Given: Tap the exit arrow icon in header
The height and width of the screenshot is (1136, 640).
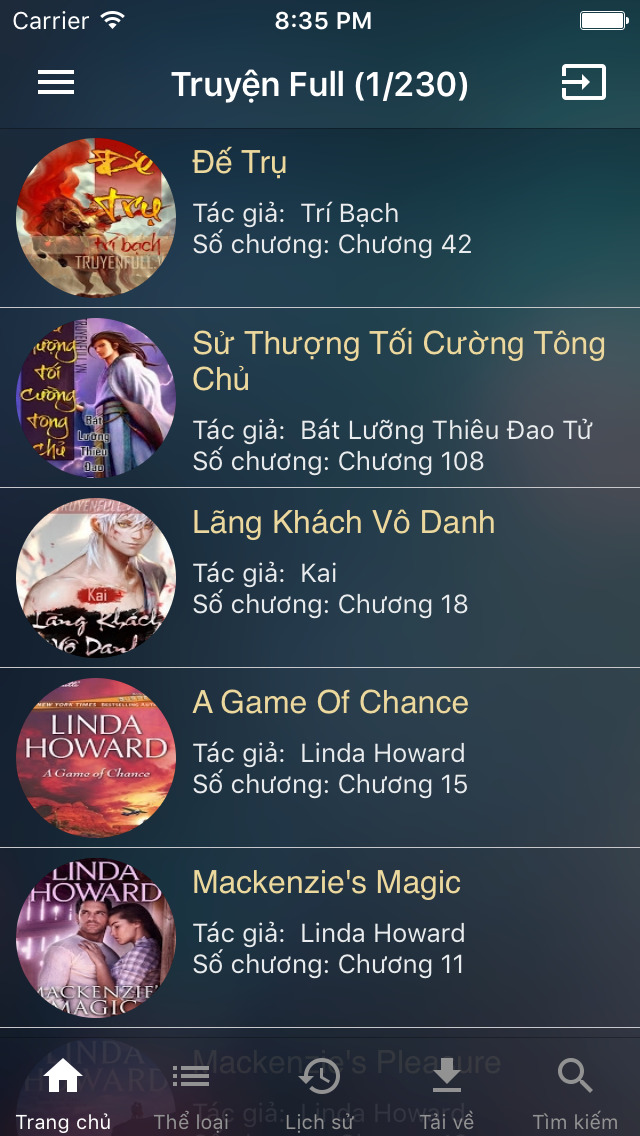Looking at the screenshot, I should [x=583, y=83].
